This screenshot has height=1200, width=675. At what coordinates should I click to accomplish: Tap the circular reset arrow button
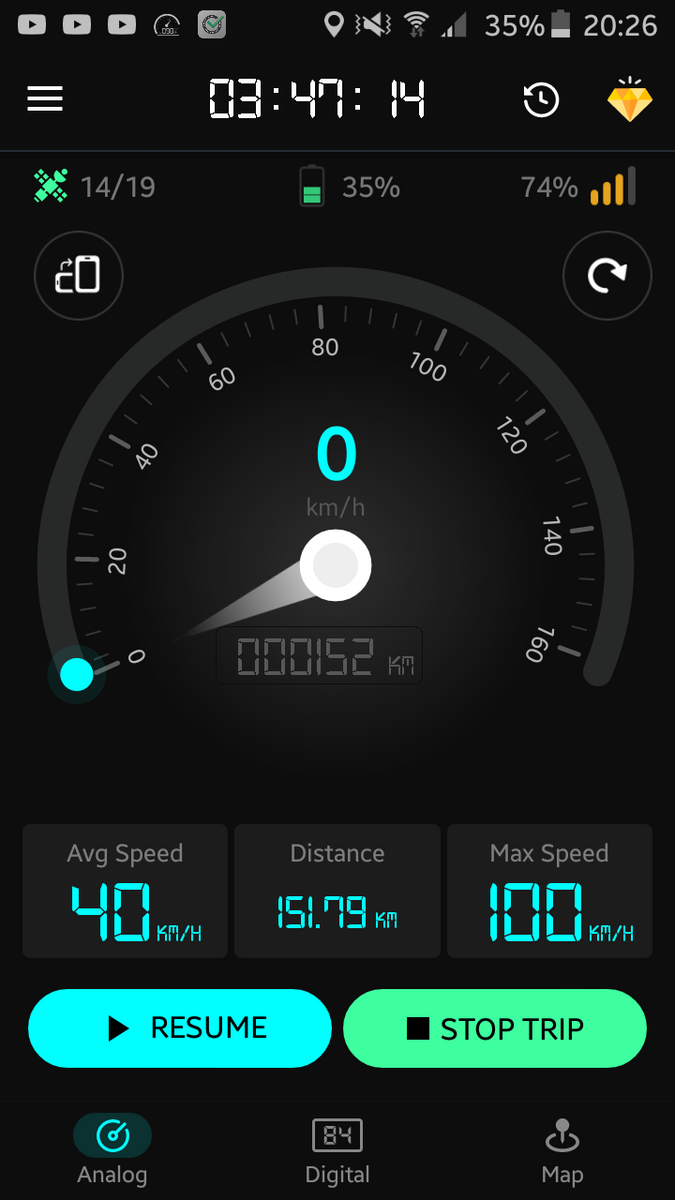tap(607, 275)
